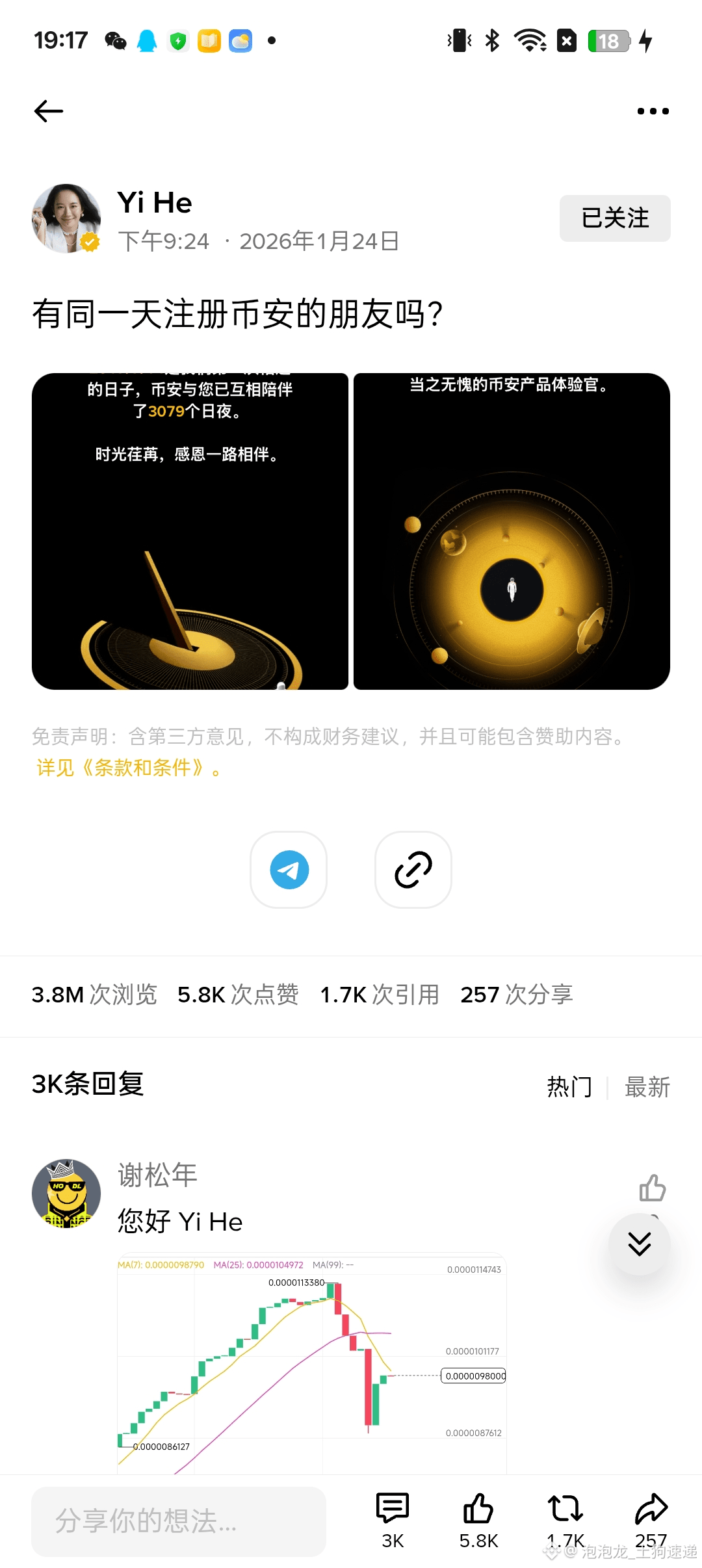Open the three-dot overflow menu
This screenshot has height=1568, width=702.
pyautogui.click(x=653, y=111)
